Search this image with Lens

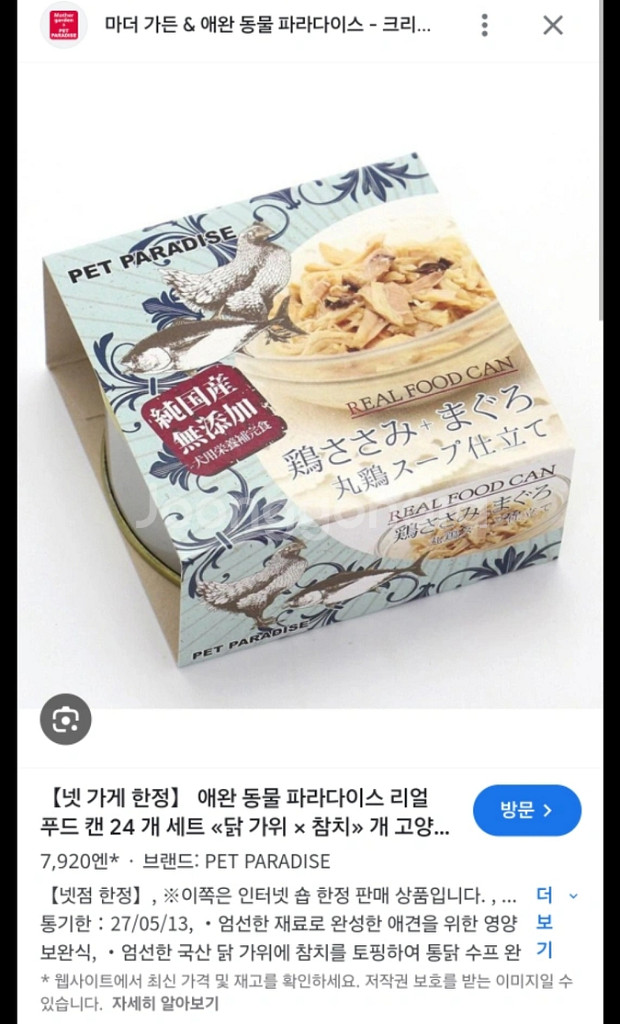[x=65, y=719]
